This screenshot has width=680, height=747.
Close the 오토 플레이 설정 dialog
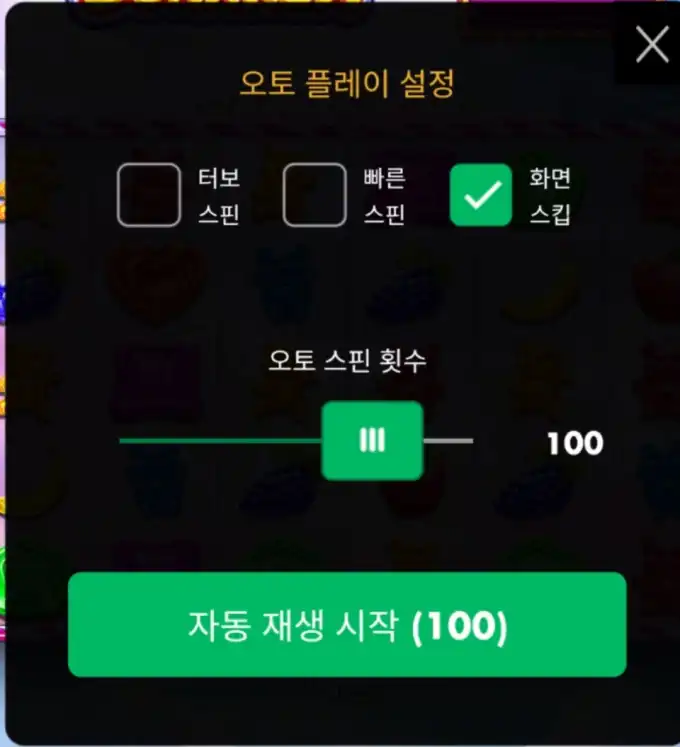coord(652,45)
